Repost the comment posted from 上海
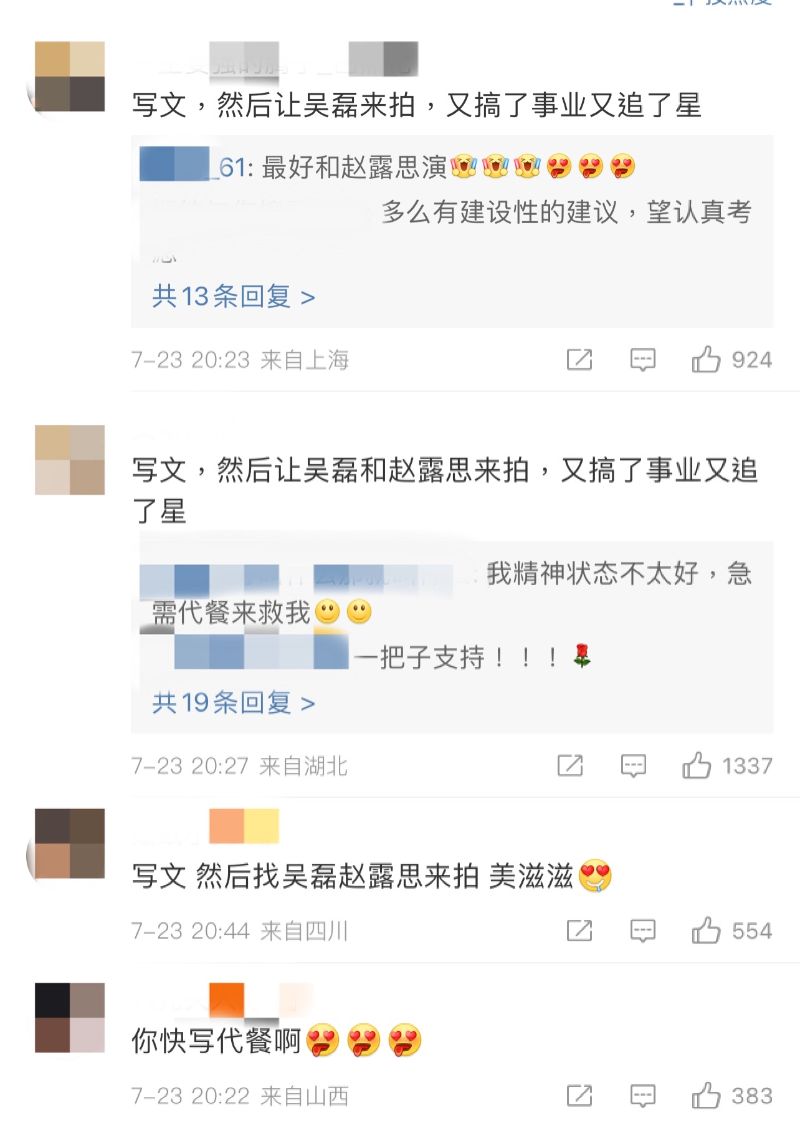 (x=579, y=360)
